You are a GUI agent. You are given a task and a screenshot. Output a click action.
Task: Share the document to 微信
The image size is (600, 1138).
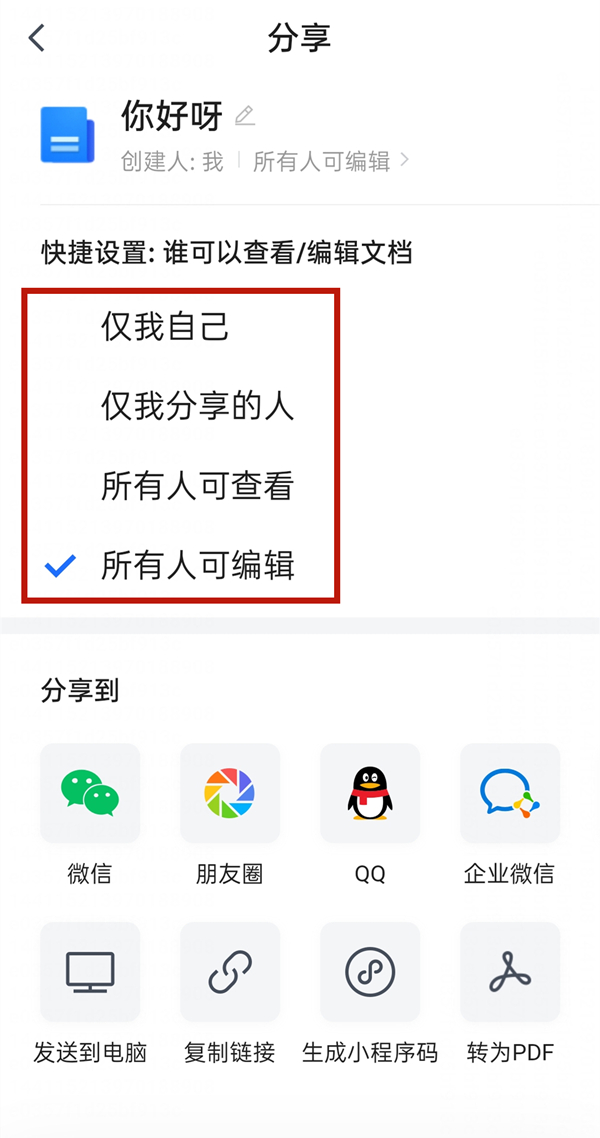[x=90, y=793]
